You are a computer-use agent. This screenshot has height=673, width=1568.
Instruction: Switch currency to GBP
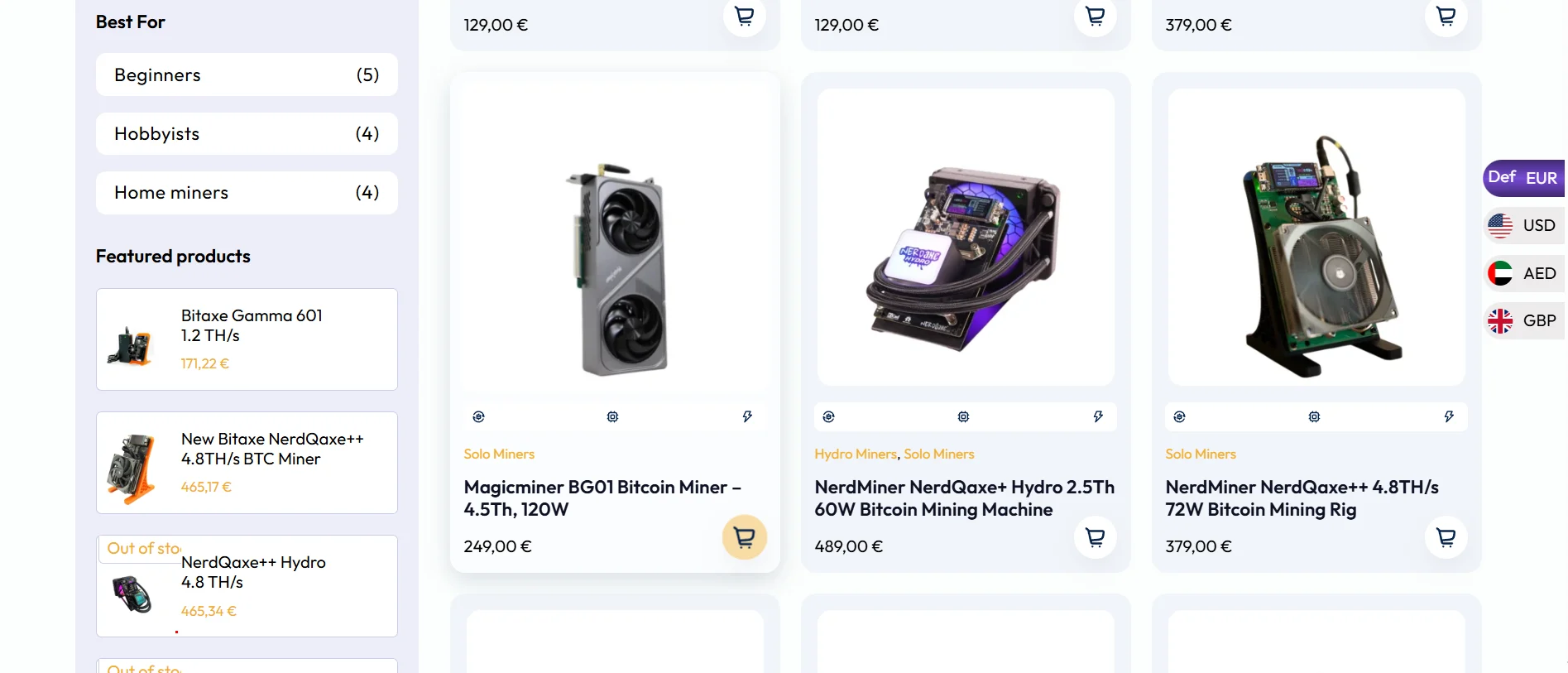pos(1523,320)
